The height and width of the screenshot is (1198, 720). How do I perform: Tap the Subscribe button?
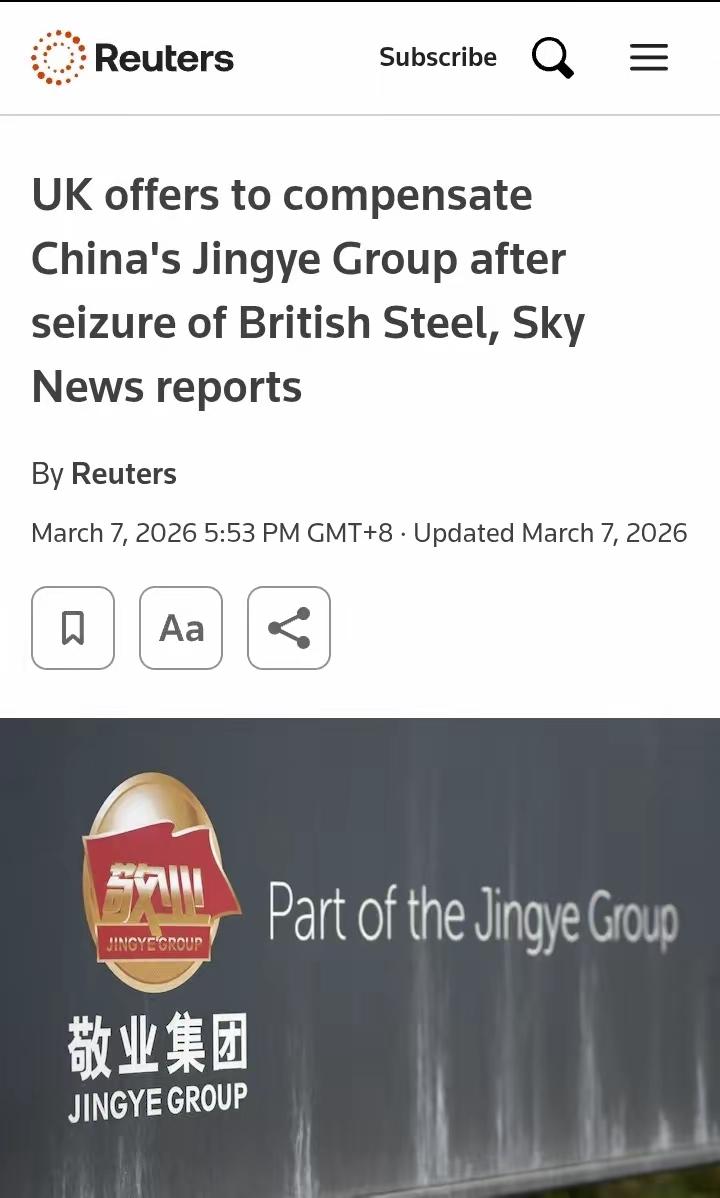[x=438, y=57]
